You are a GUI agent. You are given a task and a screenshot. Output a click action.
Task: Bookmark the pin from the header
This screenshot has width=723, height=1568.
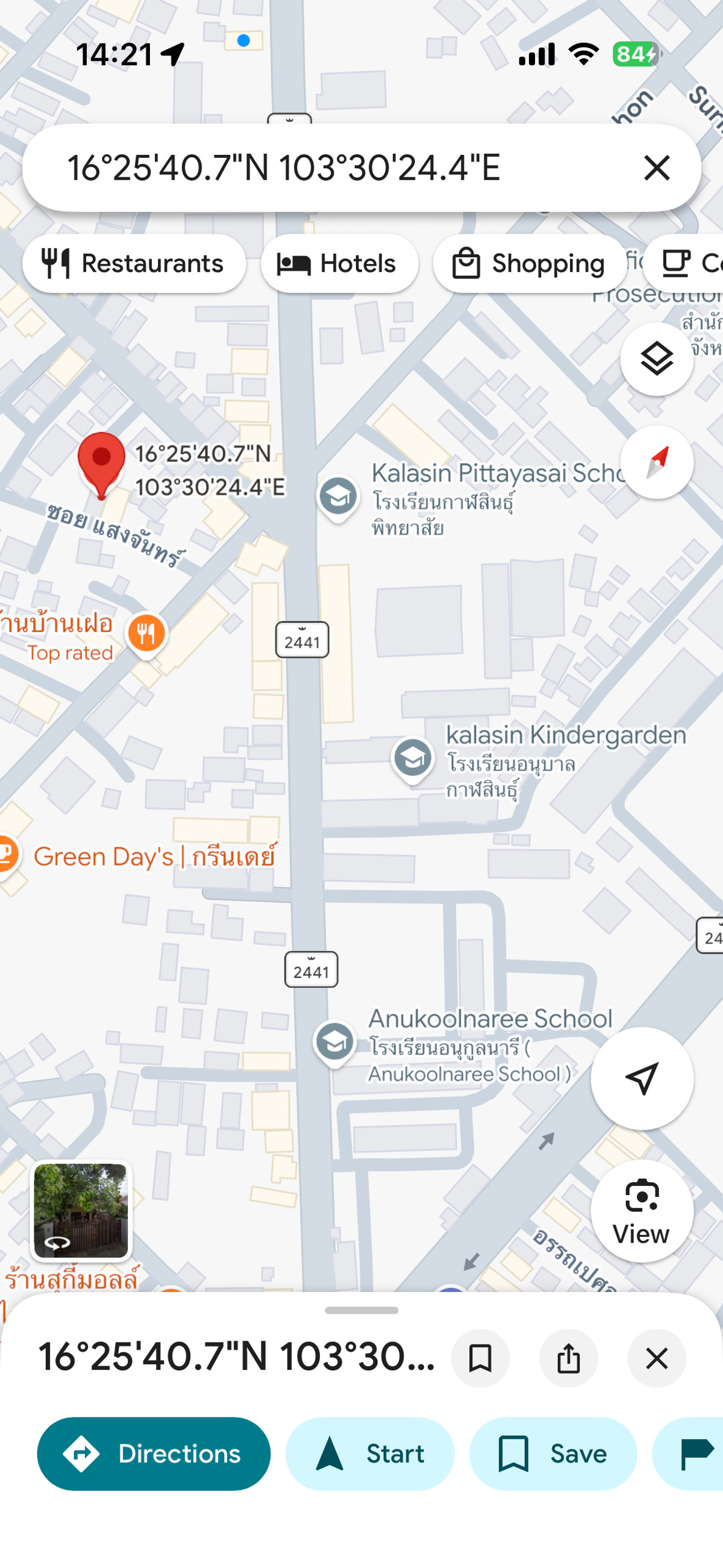coord(480,1358)
